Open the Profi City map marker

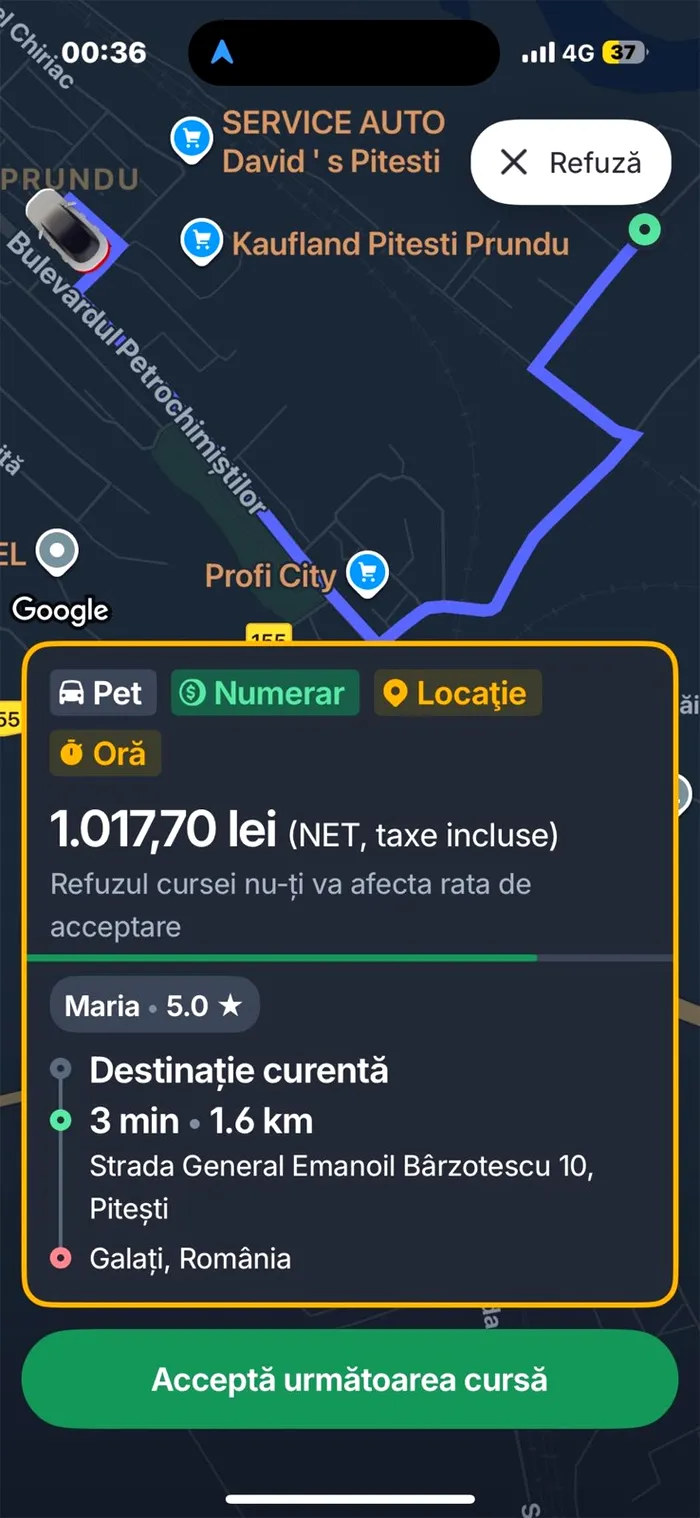(367, 573)
